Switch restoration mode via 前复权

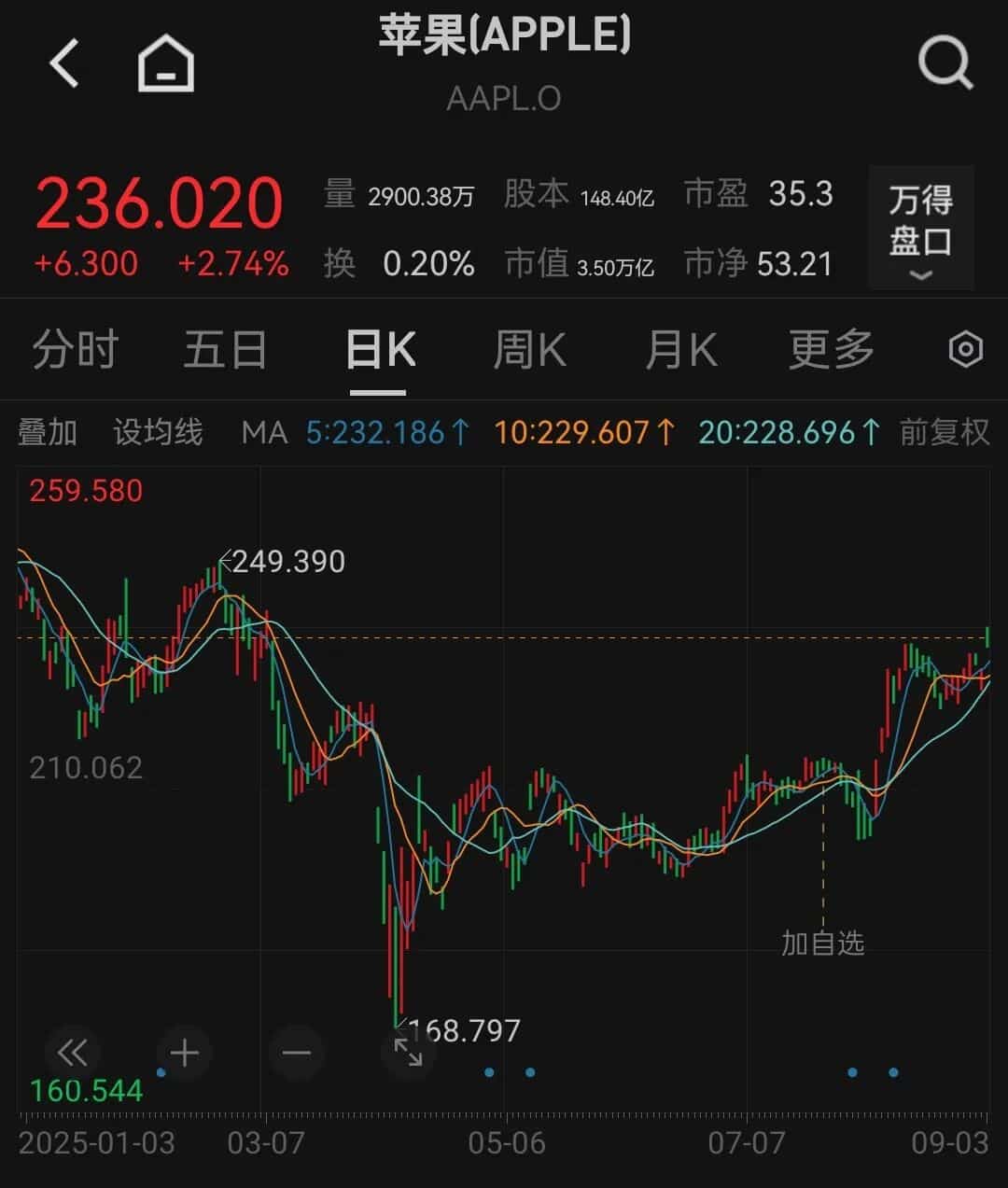pyautogui.click(x=943, y=432)
